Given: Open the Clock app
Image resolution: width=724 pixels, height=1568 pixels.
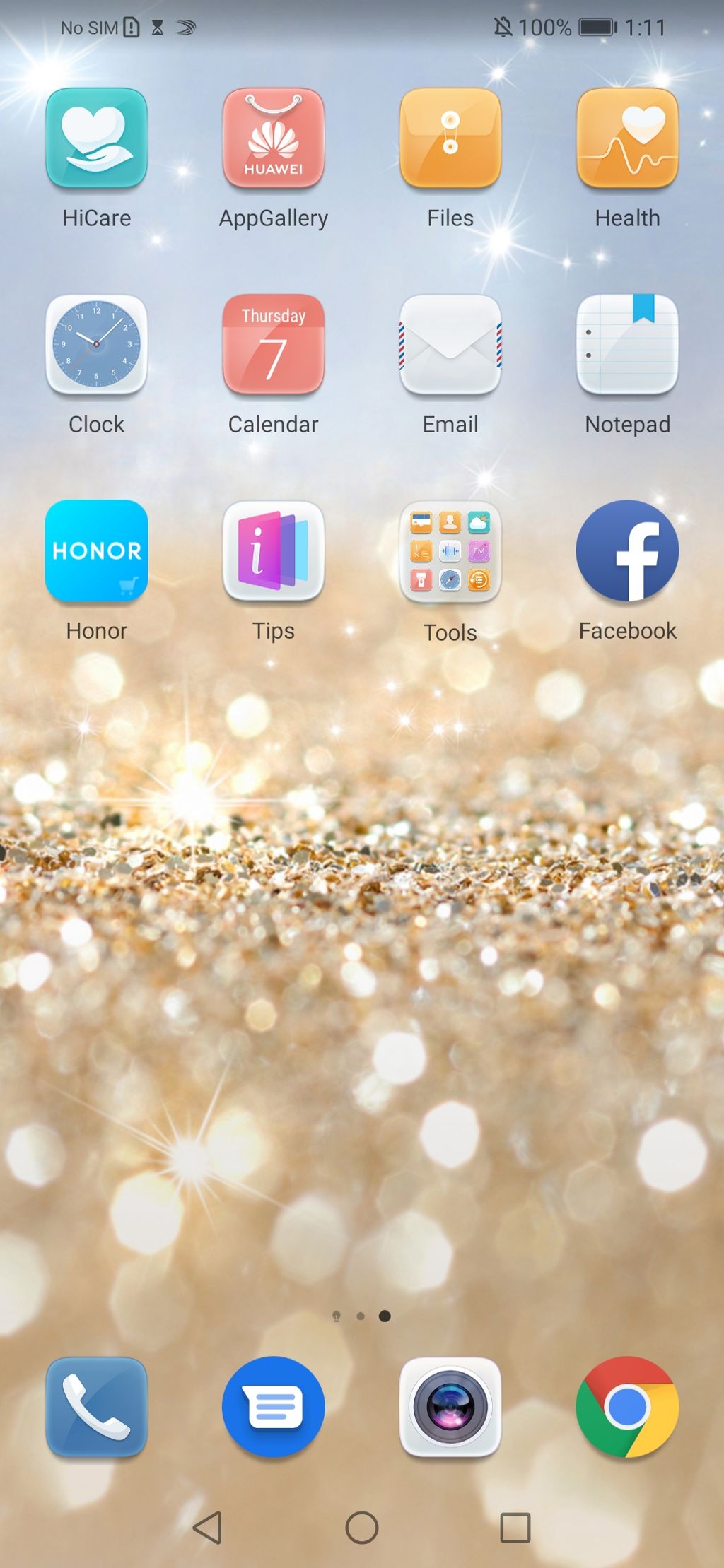Looking at the screenshot, I should click(x=96, y=344).
